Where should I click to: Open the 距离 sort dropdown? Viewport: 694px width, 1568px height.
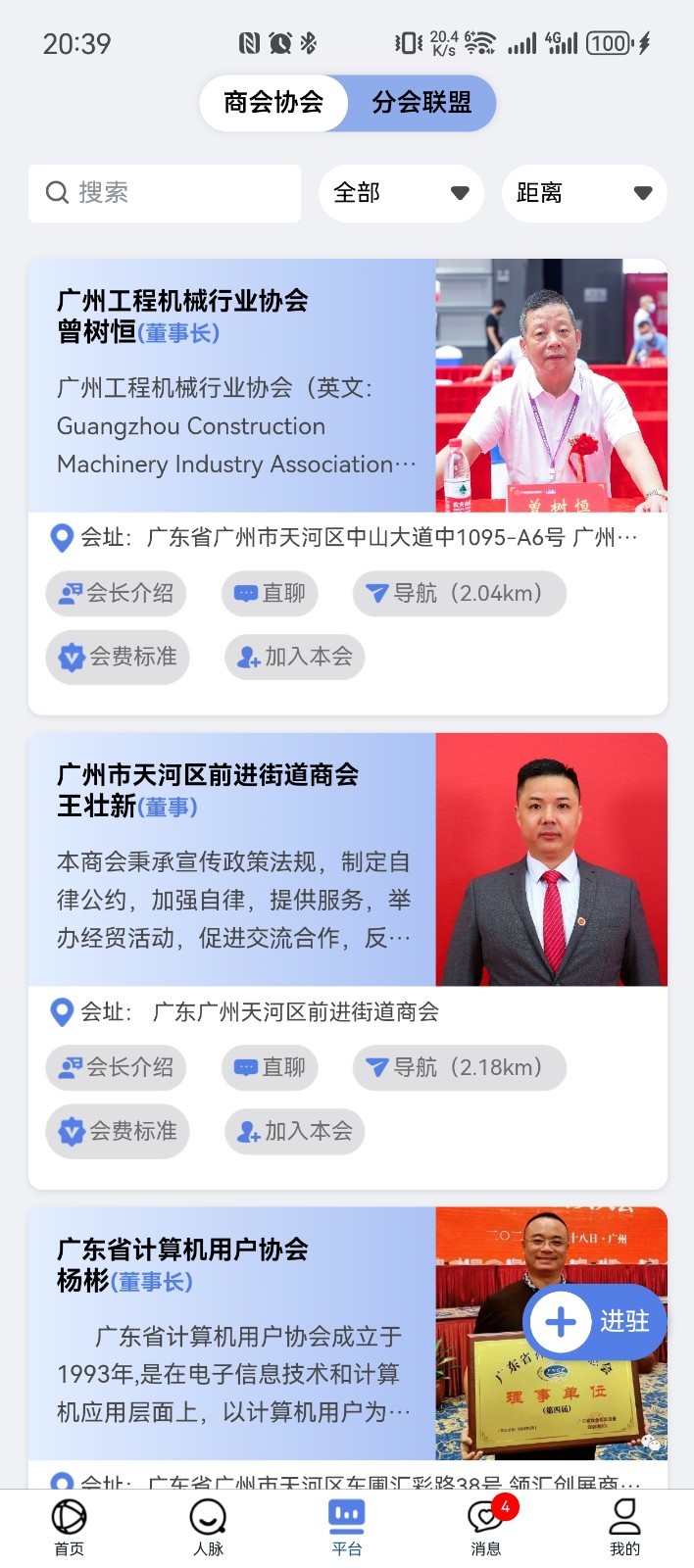point(584,193)
